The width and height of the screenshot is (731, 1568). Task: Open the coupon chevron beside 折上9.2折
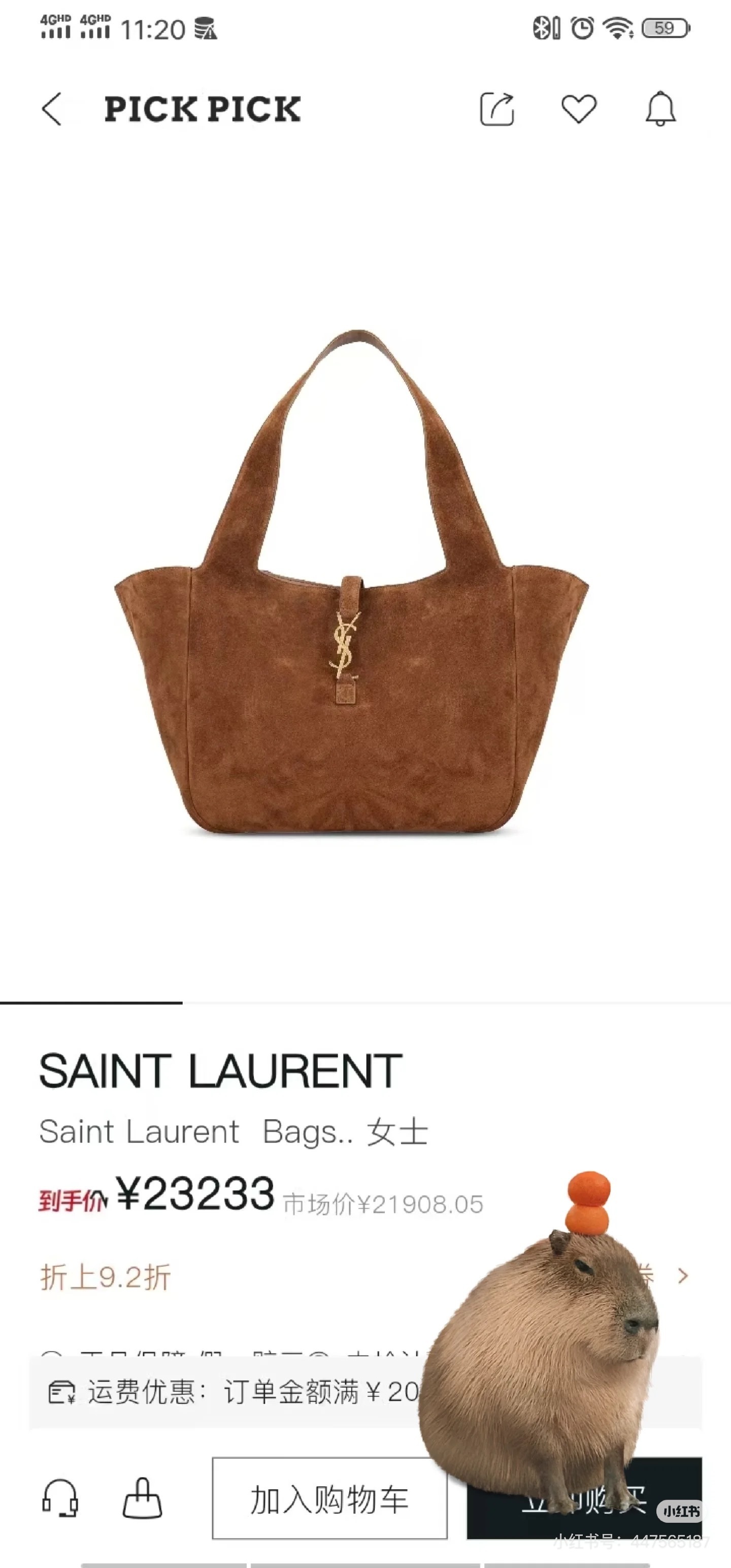[683, 1275]
